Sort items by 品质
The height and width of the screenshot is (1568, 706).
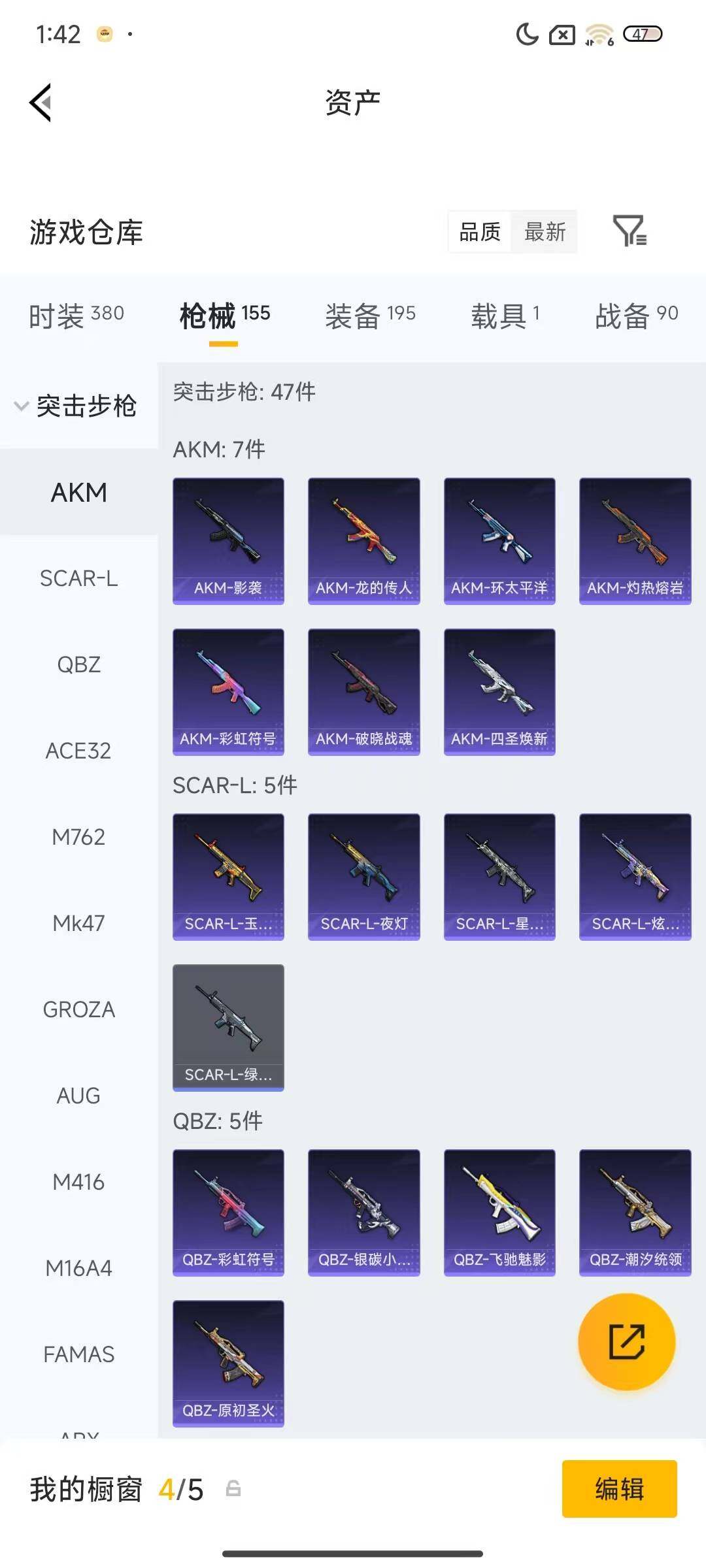(x=480, y=231)
